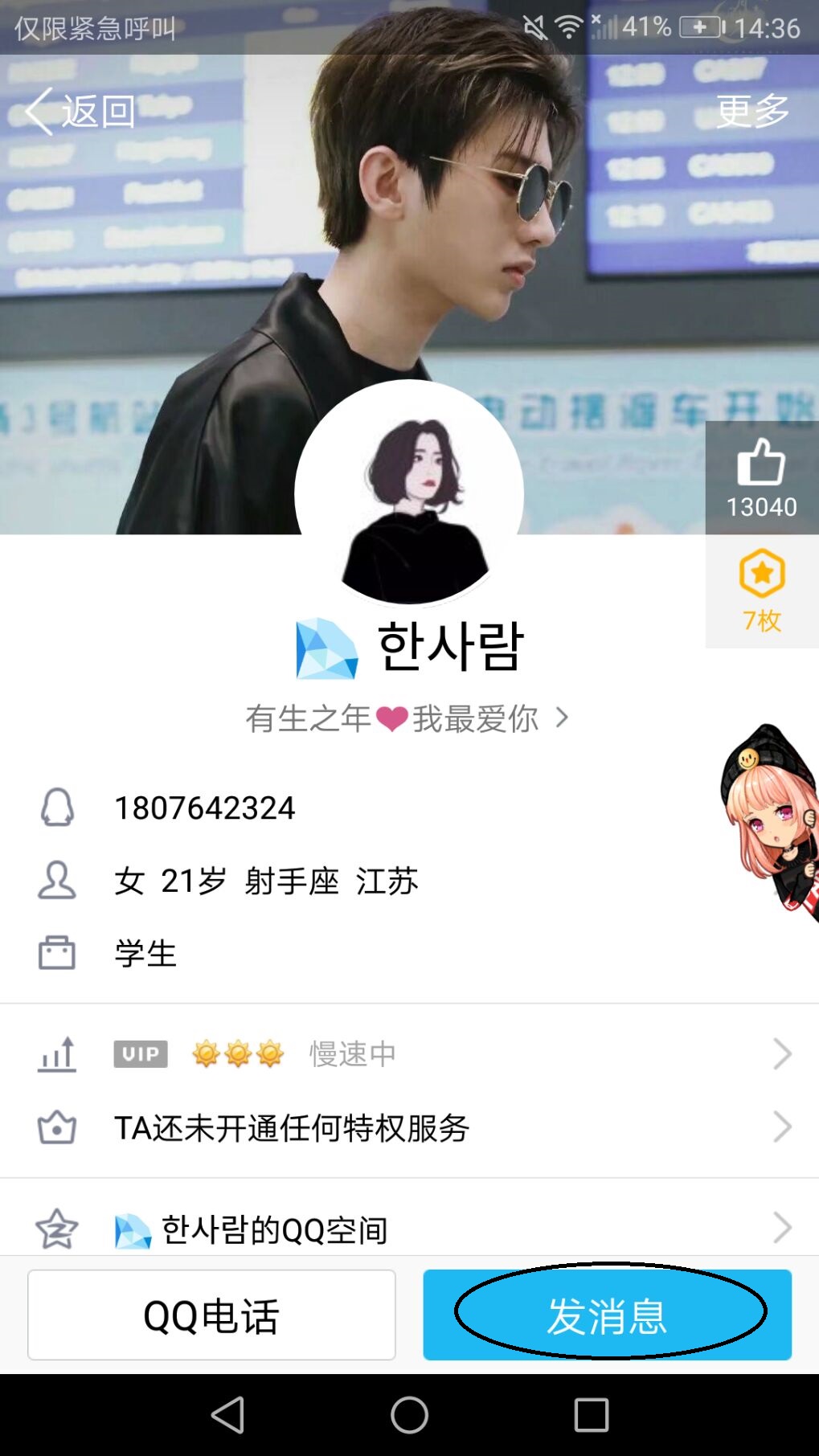Tap the VIP badge label
The image size is (819, 1456).
pyautogui.click(x=141, y=1053)
